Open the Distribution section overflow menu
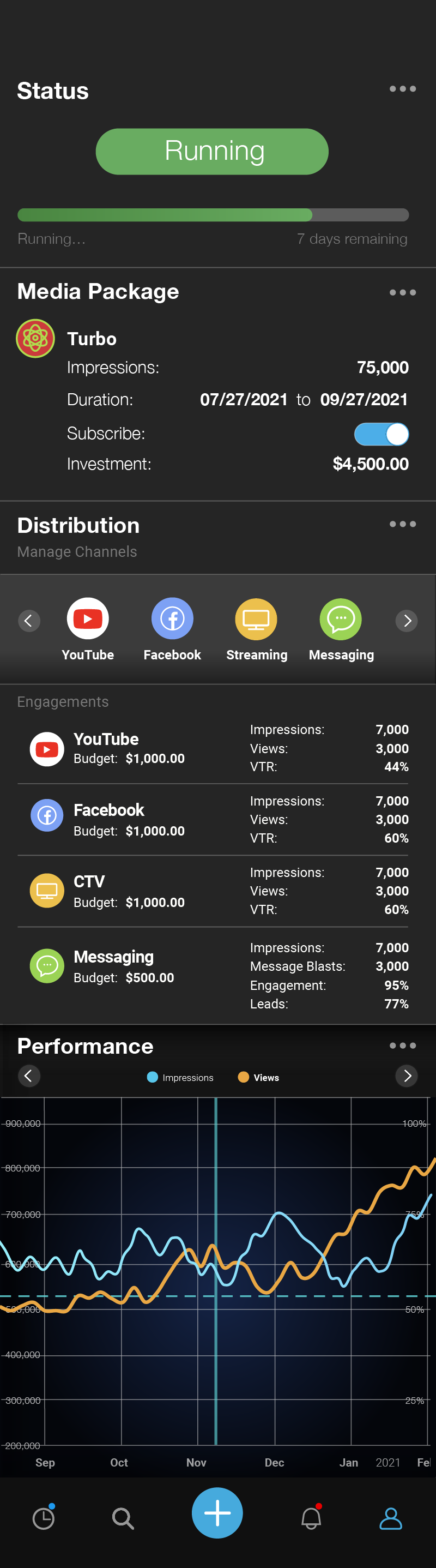 point(403,524)
